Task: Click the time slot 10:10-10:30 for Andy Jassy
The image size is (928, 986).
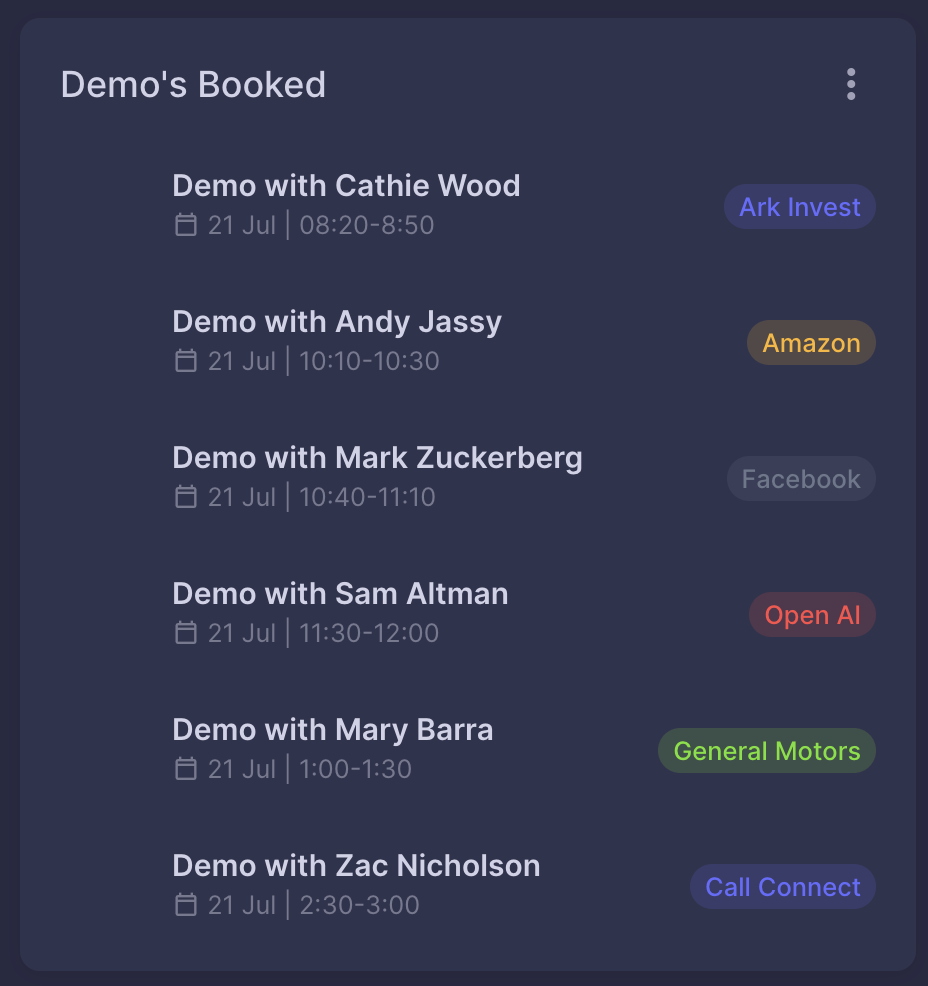Action: 370,362
